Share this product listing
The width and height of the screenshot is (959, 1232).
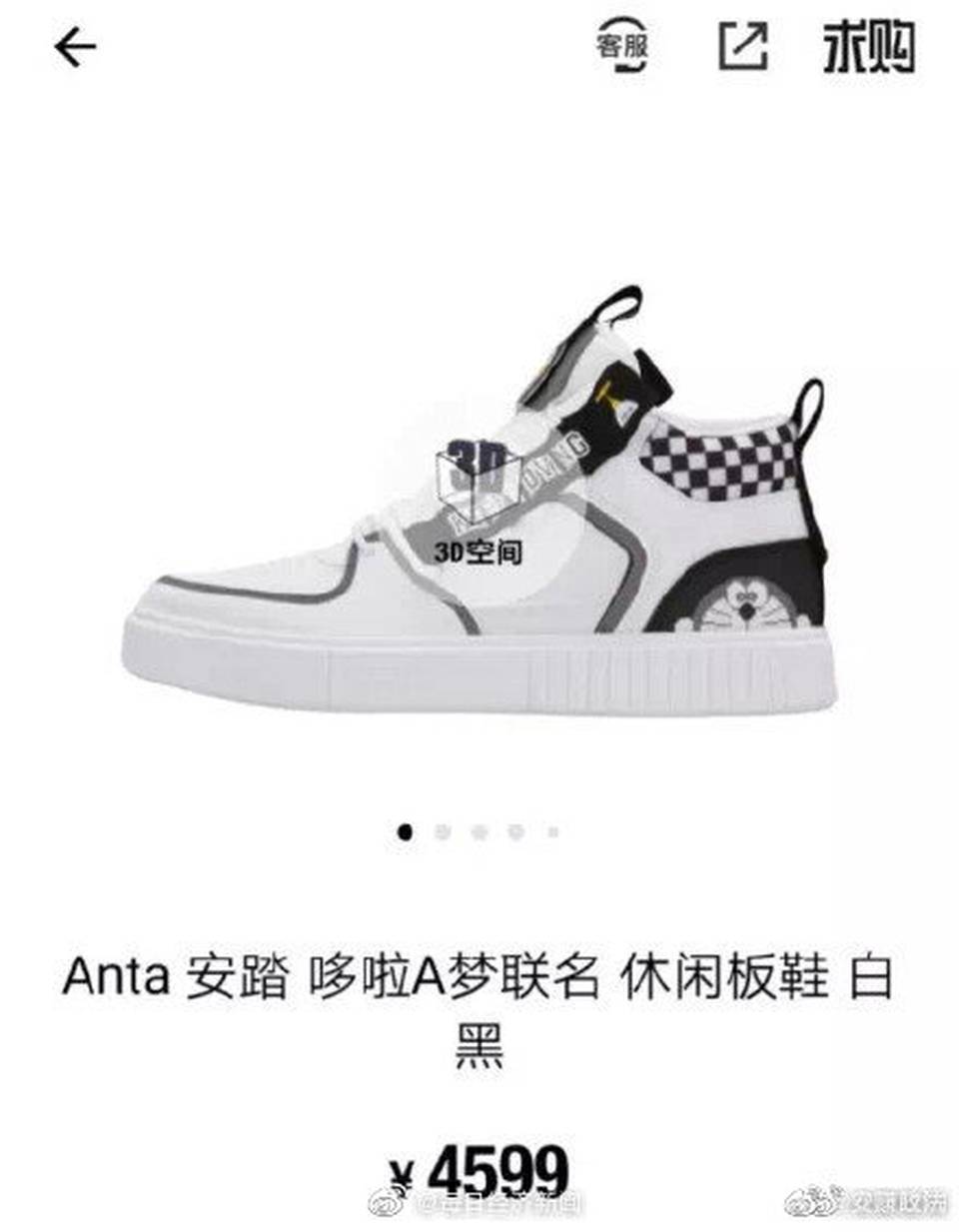(743, 45)
